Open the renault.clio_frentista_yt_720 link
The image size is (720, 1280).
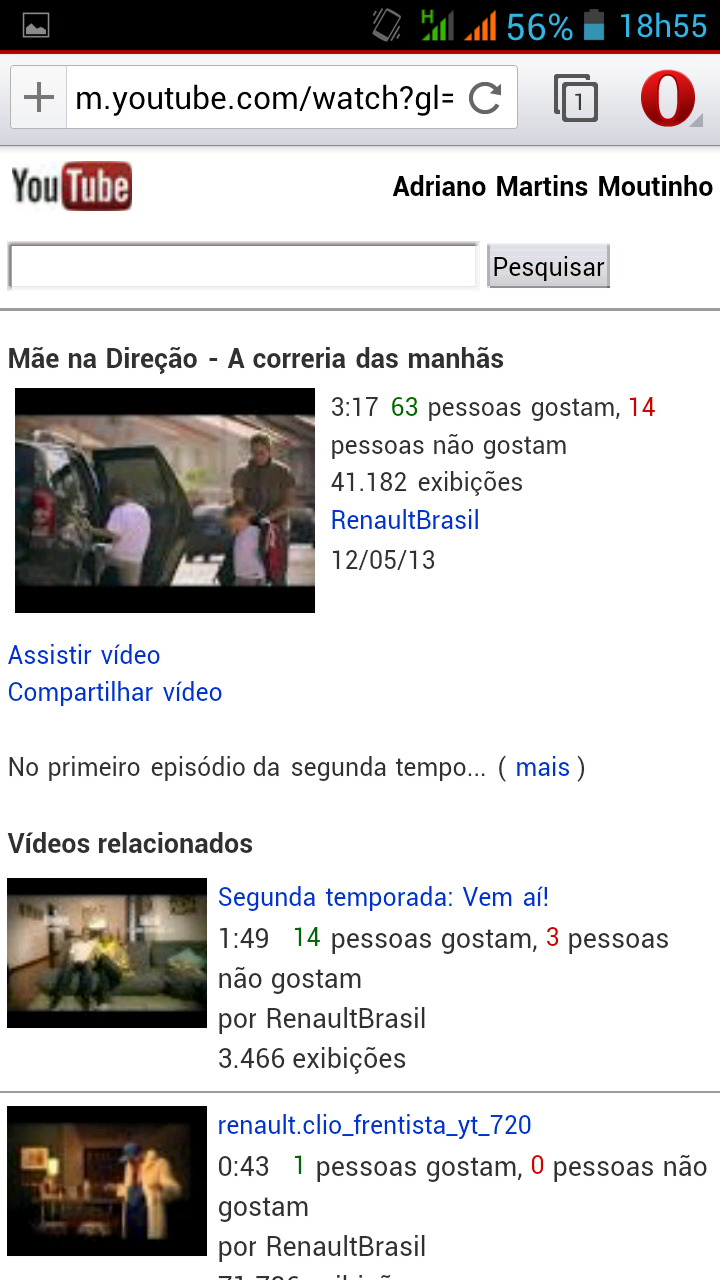(375, 1125)
